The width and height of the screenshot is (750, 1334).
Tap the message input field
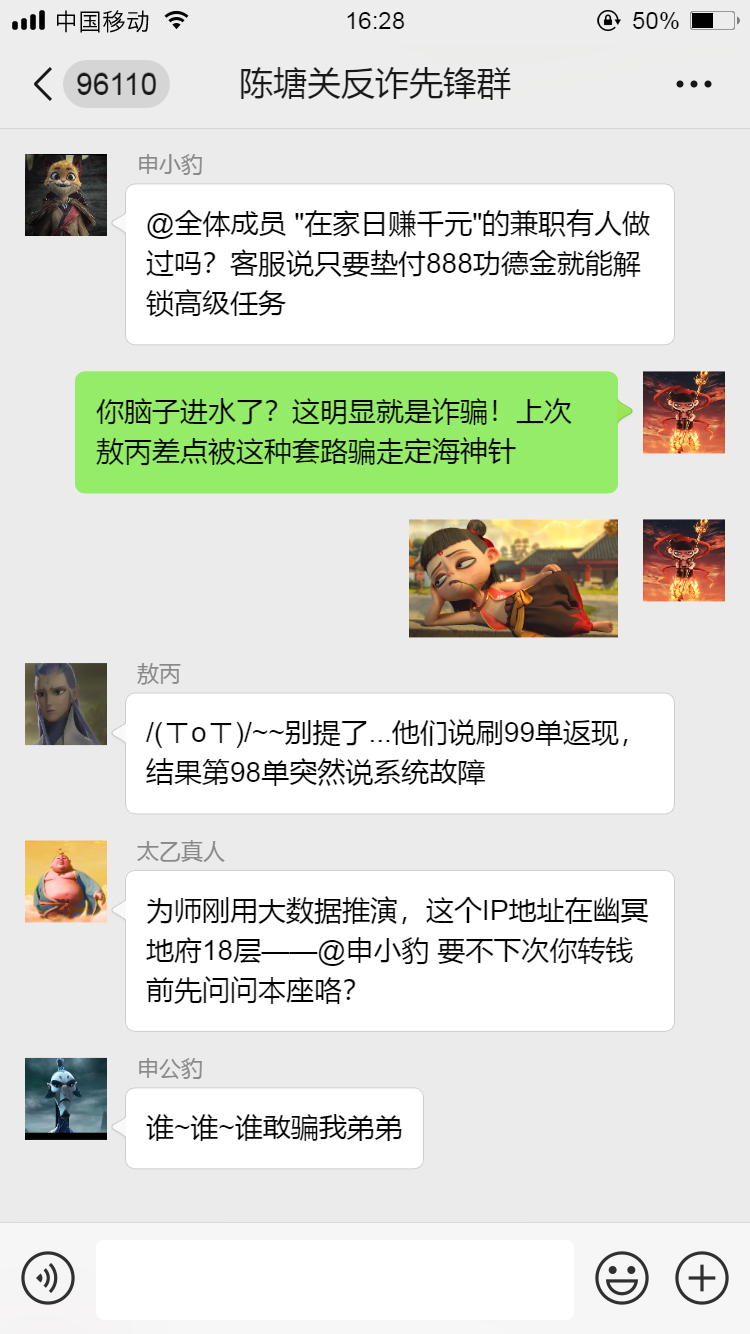(x=334, y=1279)
